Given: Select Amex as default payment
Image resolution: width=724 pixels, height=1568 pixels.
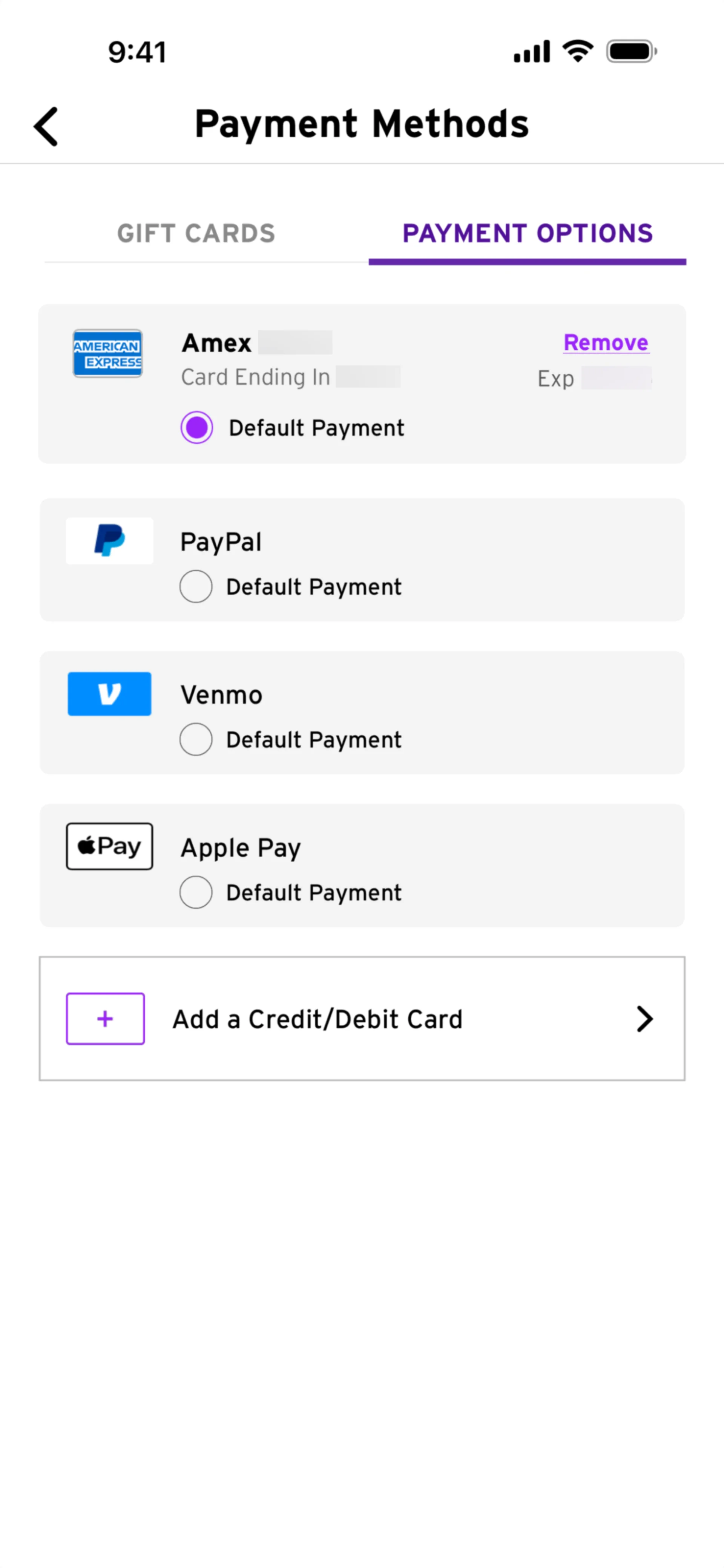Looking at the screenshot, I should (197, 427).
